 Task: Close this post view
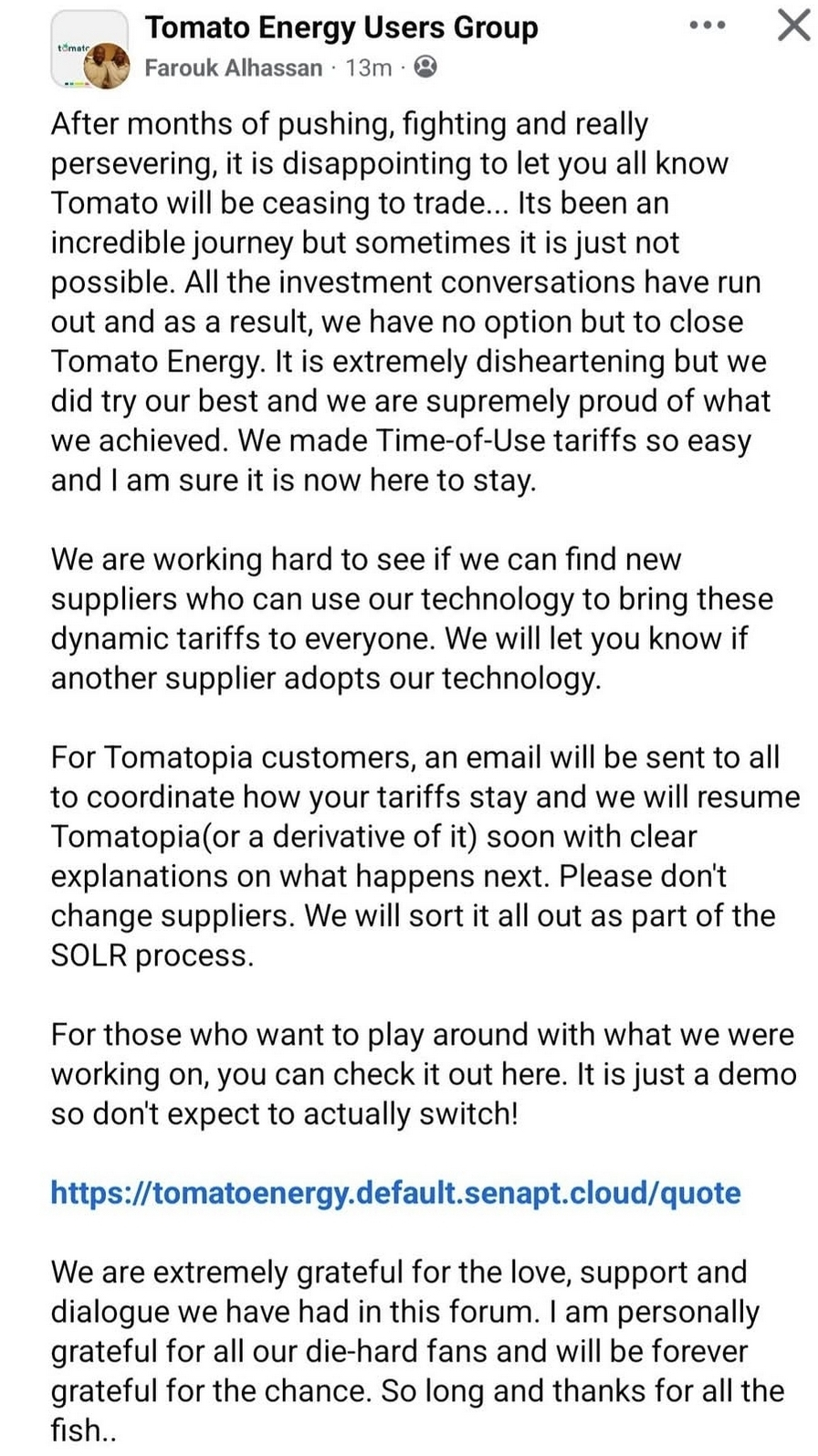[793, 26]
